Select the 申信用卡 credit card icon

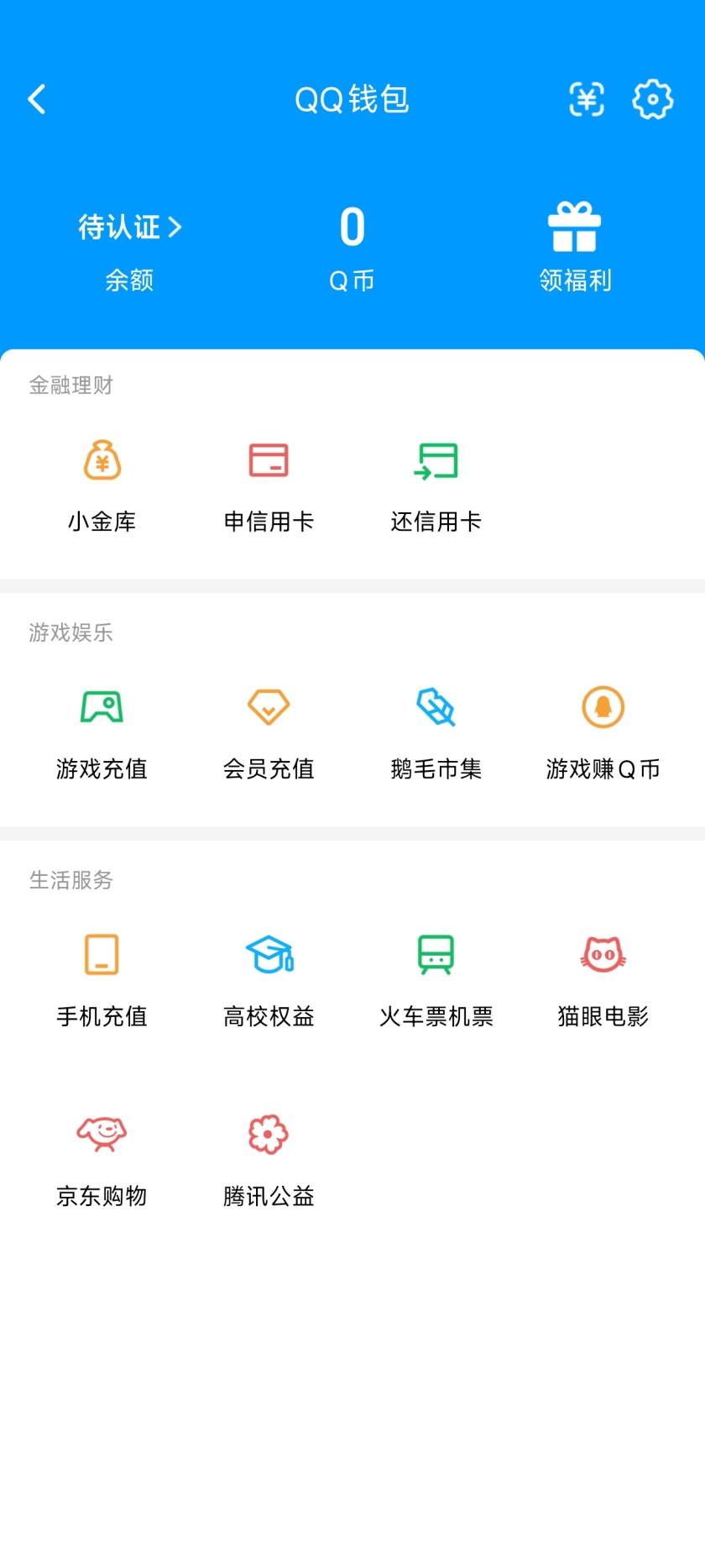pos(269,460)
